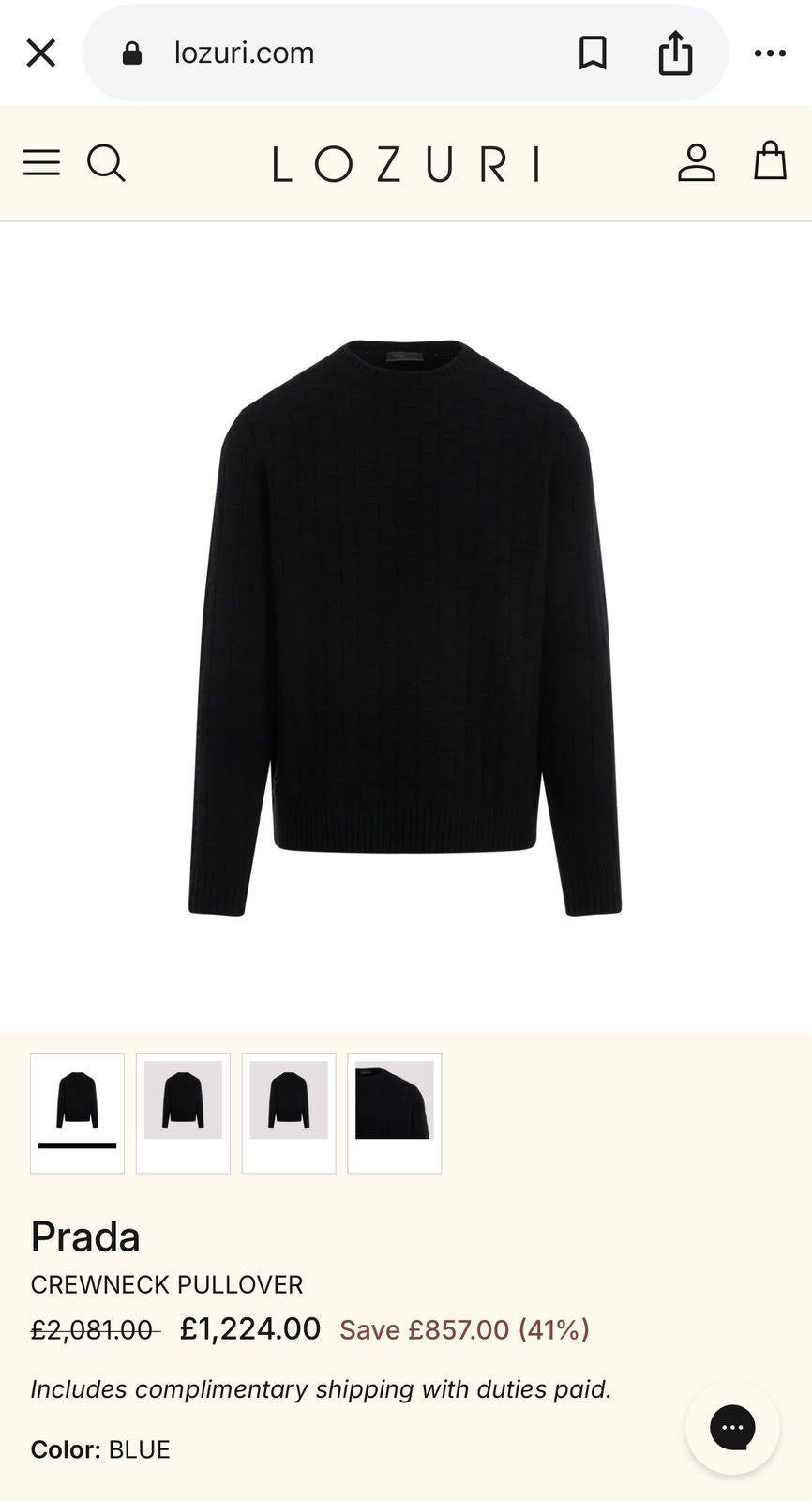Select the first sweater thumbnail
The width and height of the screenshot is (812, 1501).
point(78,1113)
